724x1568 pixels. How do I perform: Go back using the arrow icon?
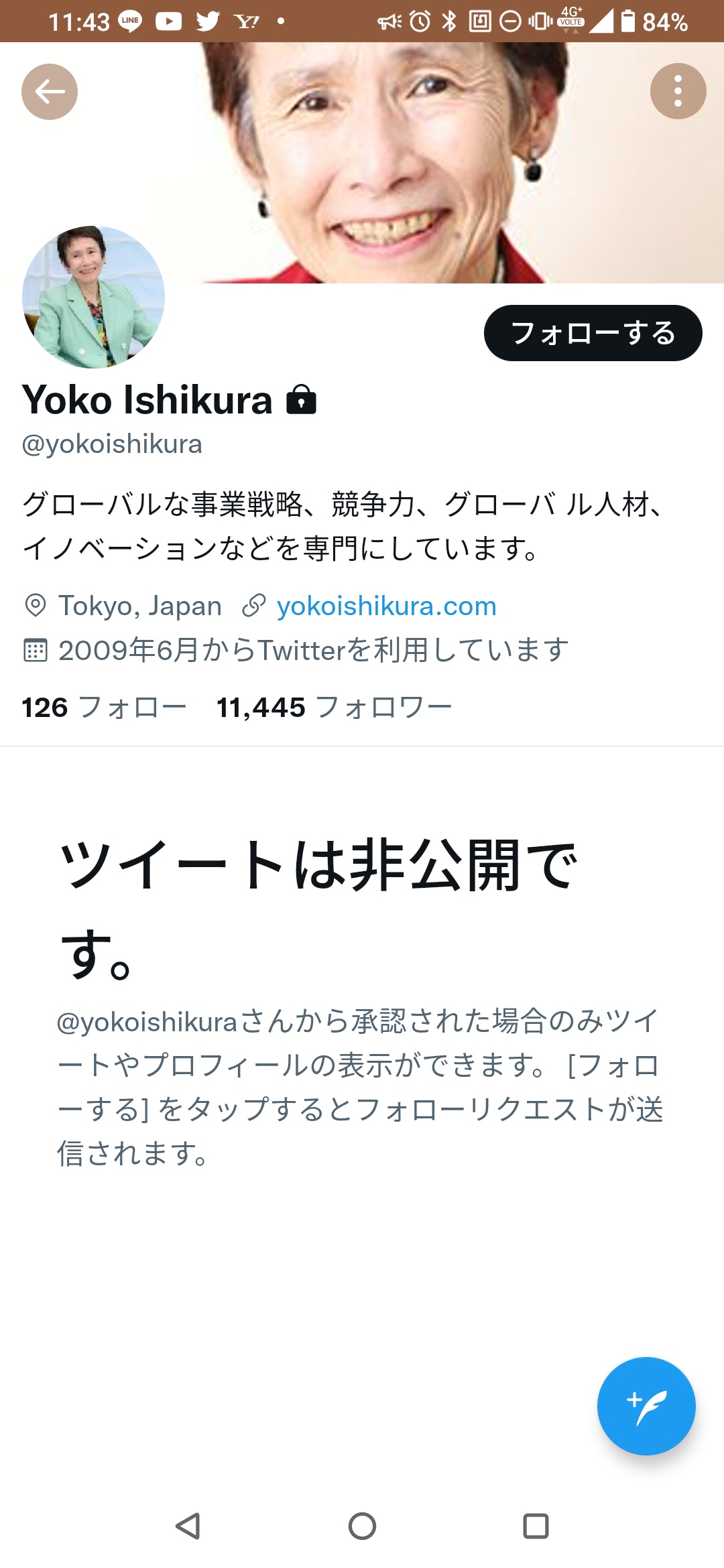[50, 92]
